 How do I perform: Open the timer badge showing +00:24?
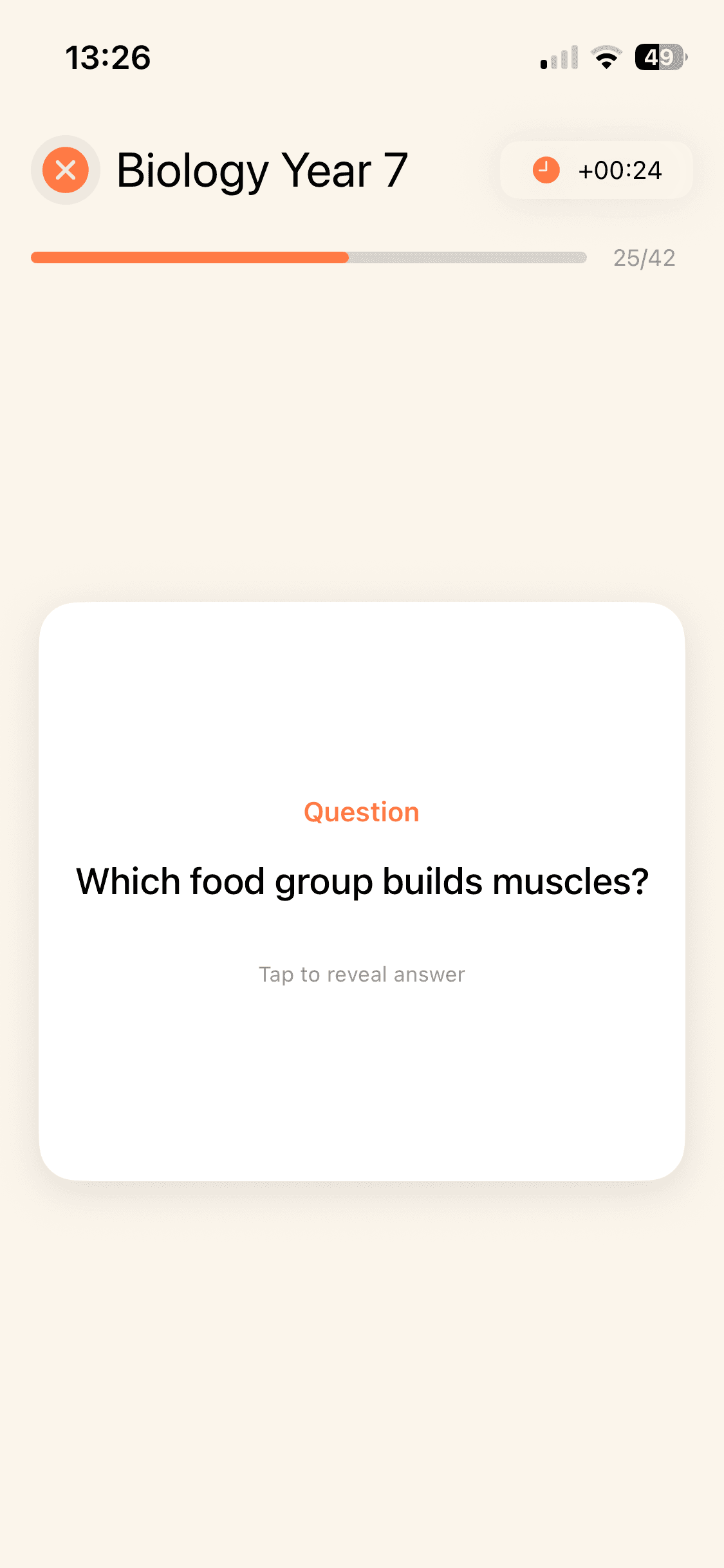(x=595, y=170)
